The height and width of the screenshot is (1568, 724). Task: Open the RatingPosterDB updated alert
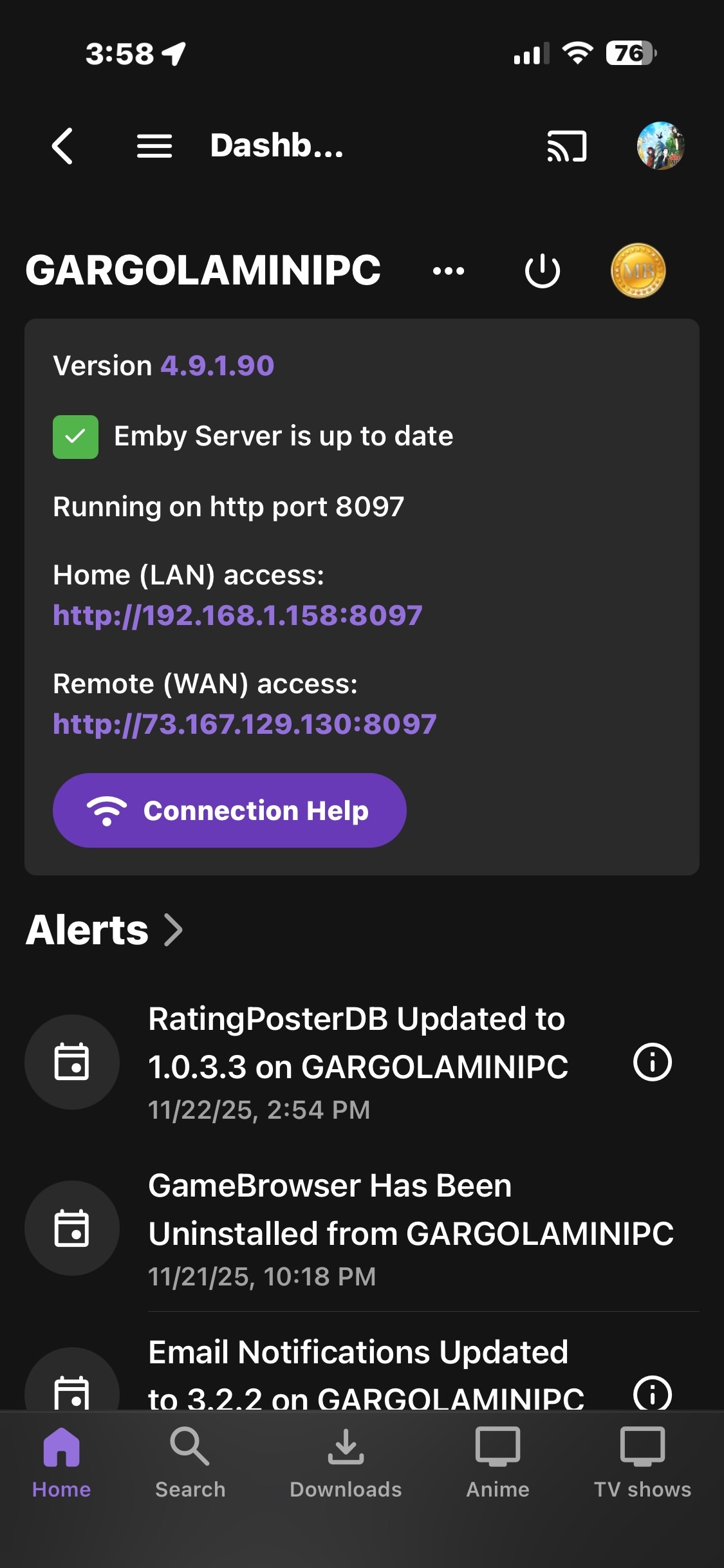pyautogui.click(x=357, y=1061)
